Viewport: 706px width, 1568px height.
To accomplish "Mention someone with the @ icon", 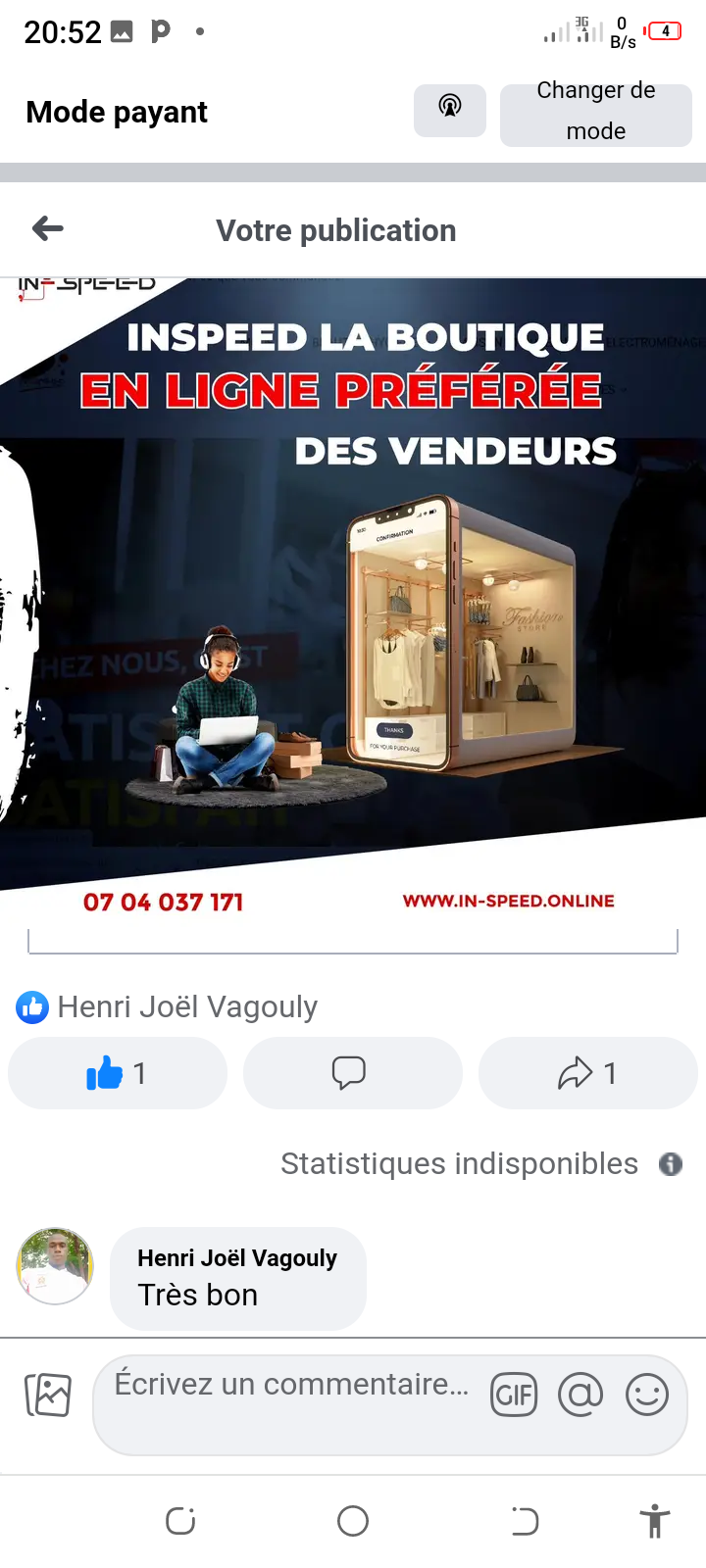I will point(580,1395).
